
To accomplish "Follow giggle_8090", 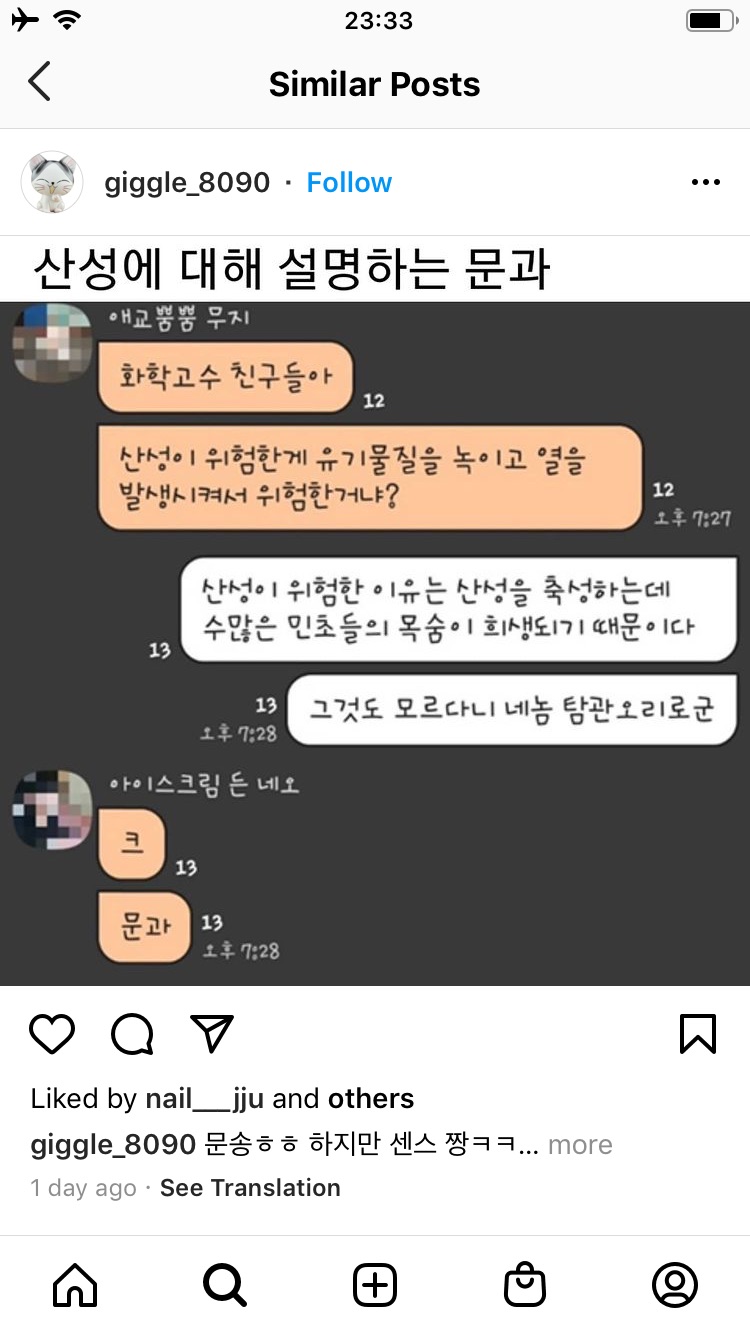I will point(349,183).
